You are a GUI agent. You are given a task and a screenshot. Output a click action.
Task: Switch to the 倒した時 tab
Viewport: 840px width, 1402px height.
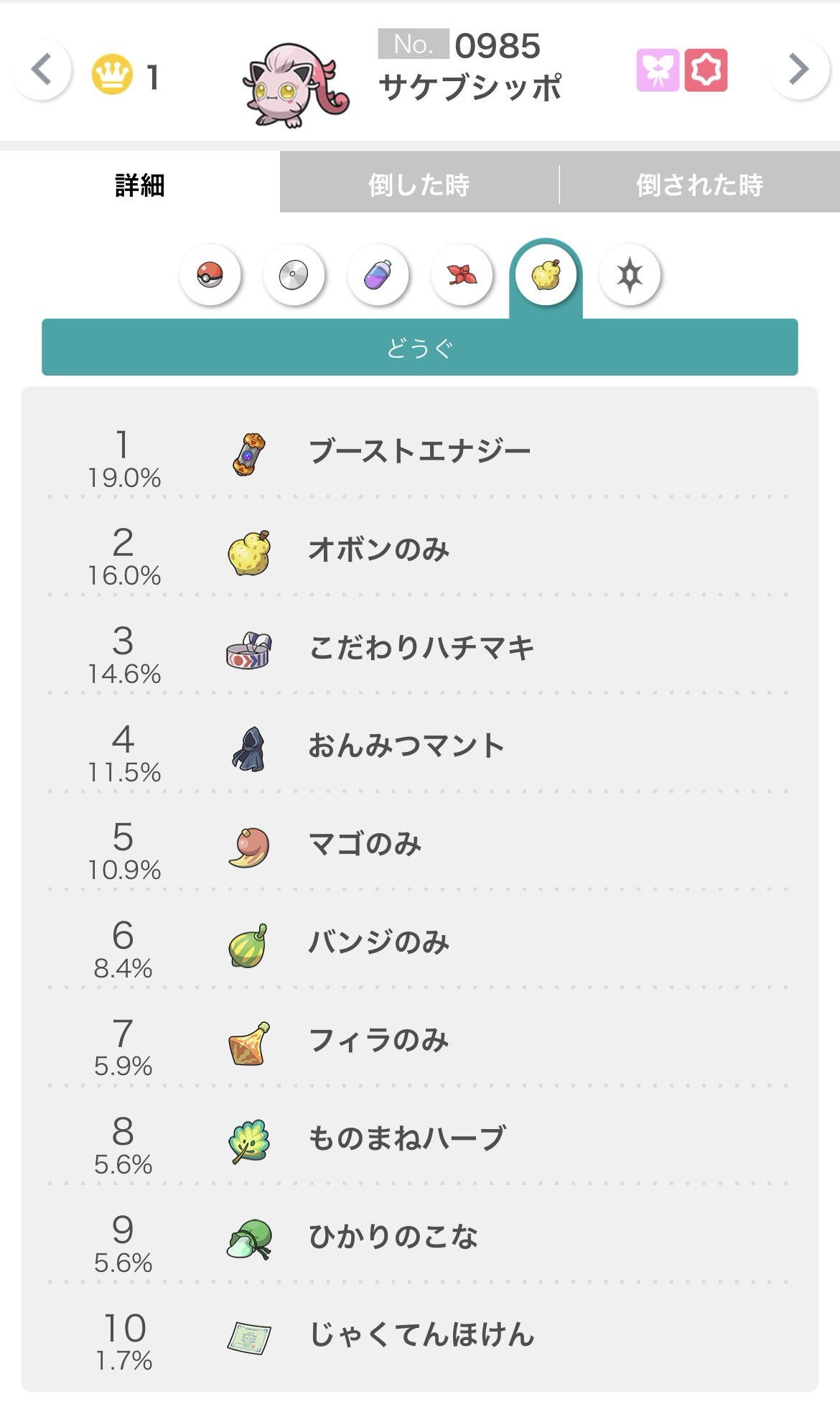pyautogui.click(x=419, y=185)
